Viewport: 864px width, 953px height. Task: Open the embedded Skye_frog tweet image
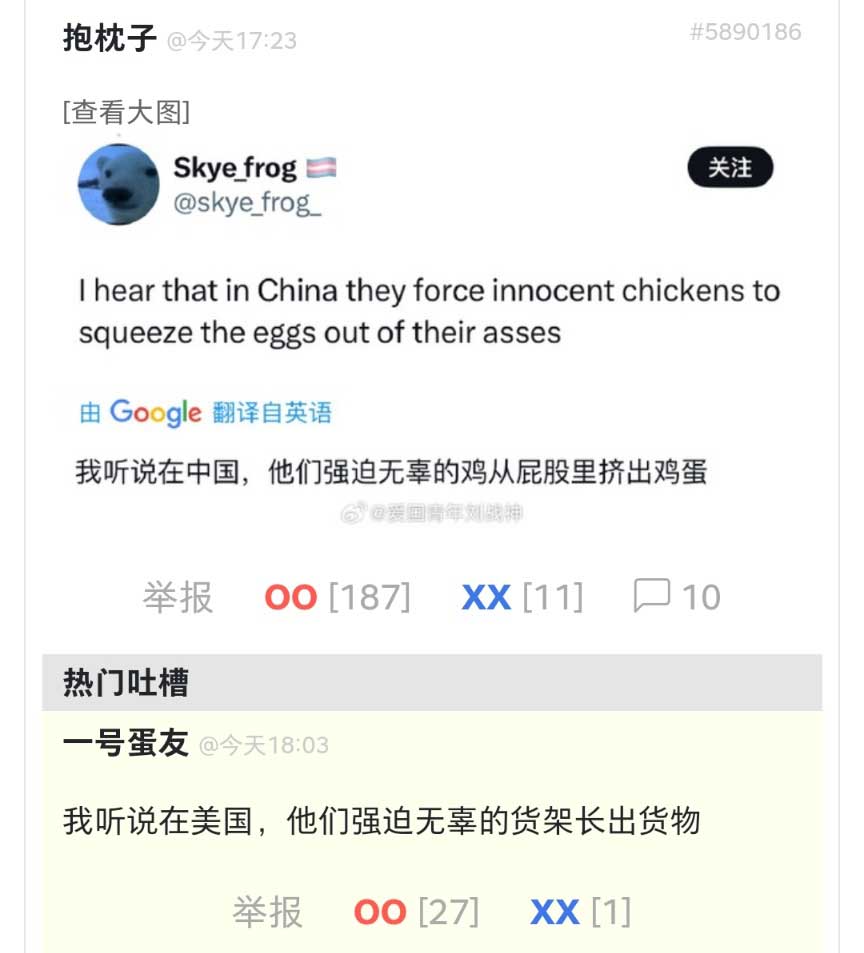[x=430, y=330]
